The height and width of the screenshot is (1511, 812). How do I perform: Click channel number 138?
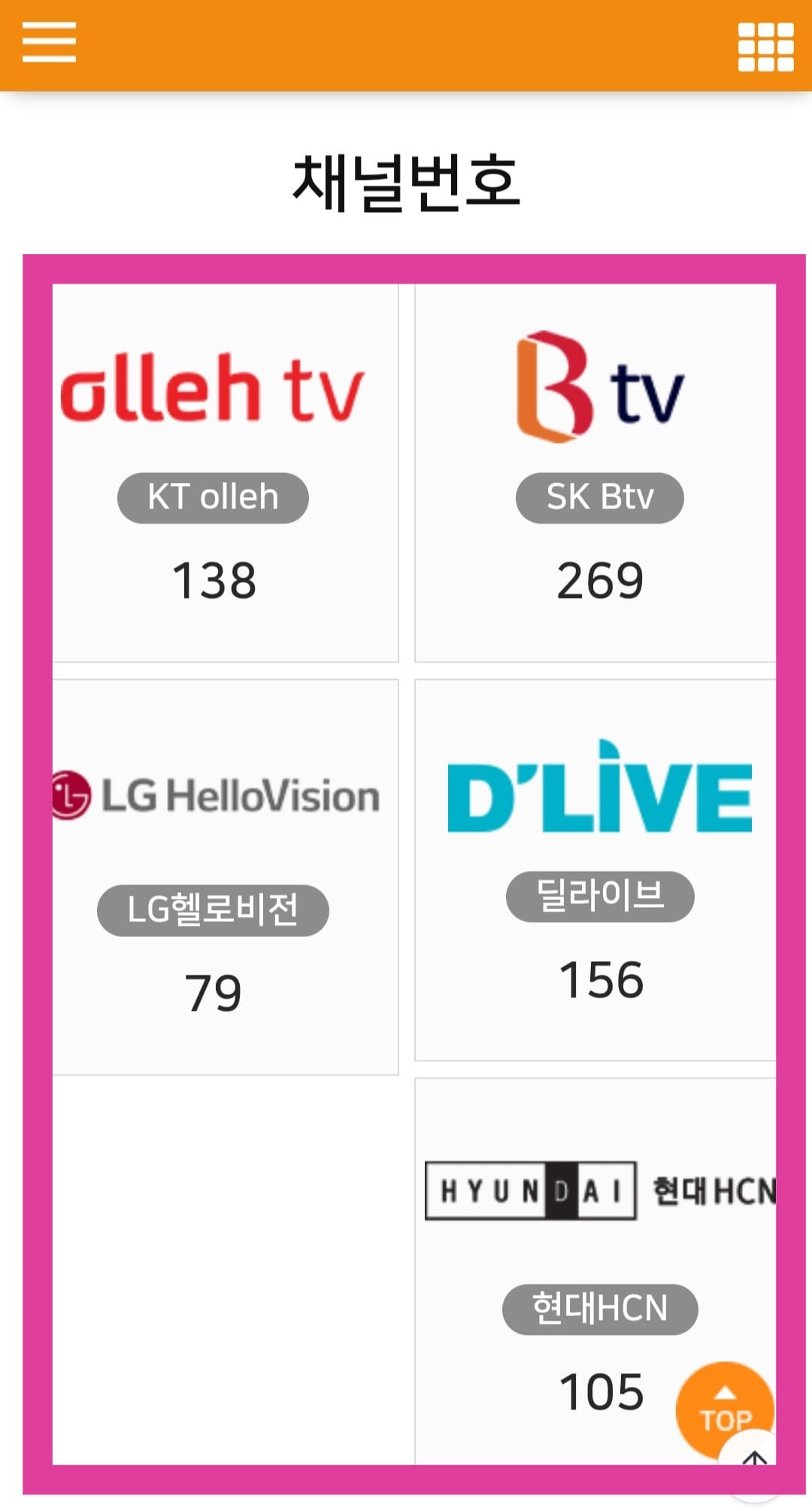213,579
